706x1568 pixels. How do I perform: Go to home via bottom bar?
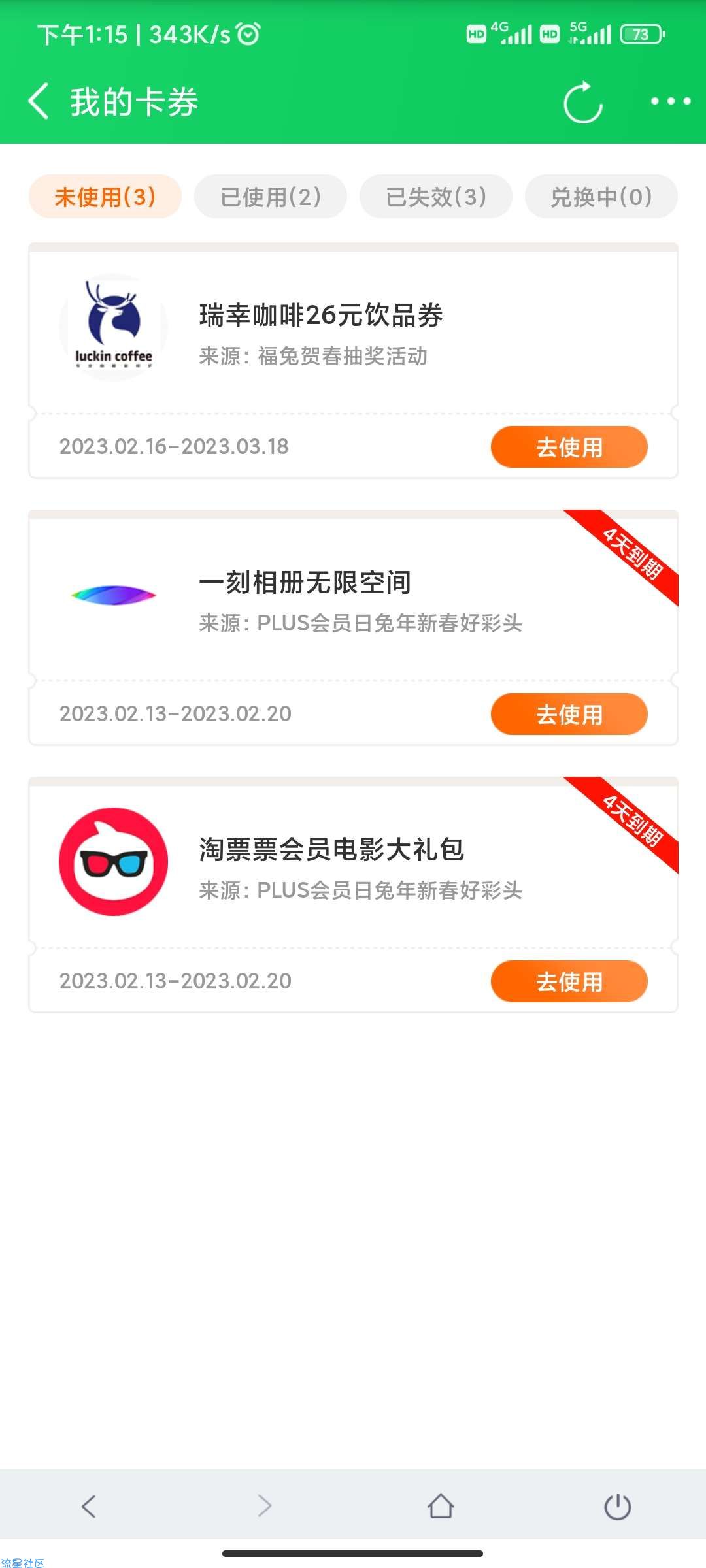coord(441,1506)
